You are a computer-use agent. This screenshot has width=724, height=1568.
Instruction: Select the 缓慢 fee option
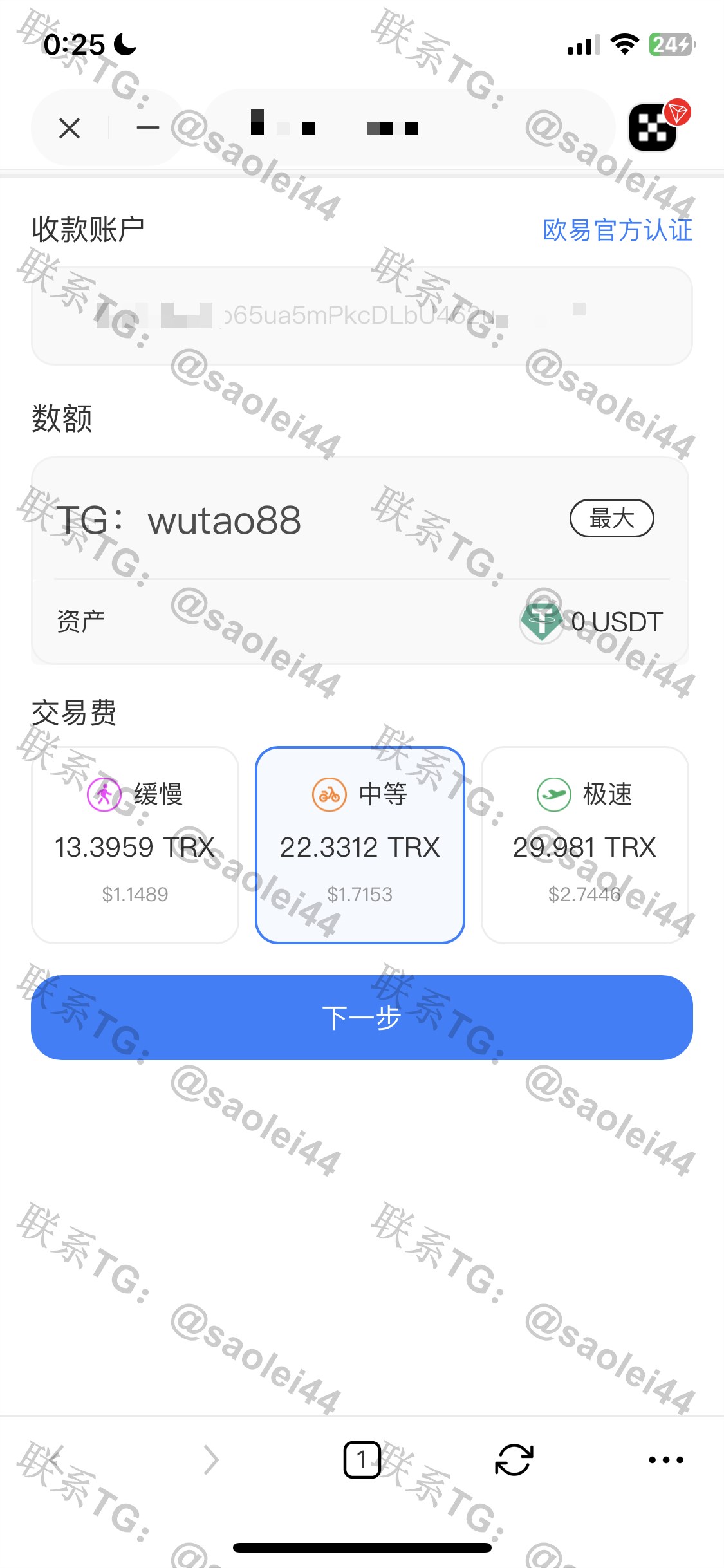135,845
